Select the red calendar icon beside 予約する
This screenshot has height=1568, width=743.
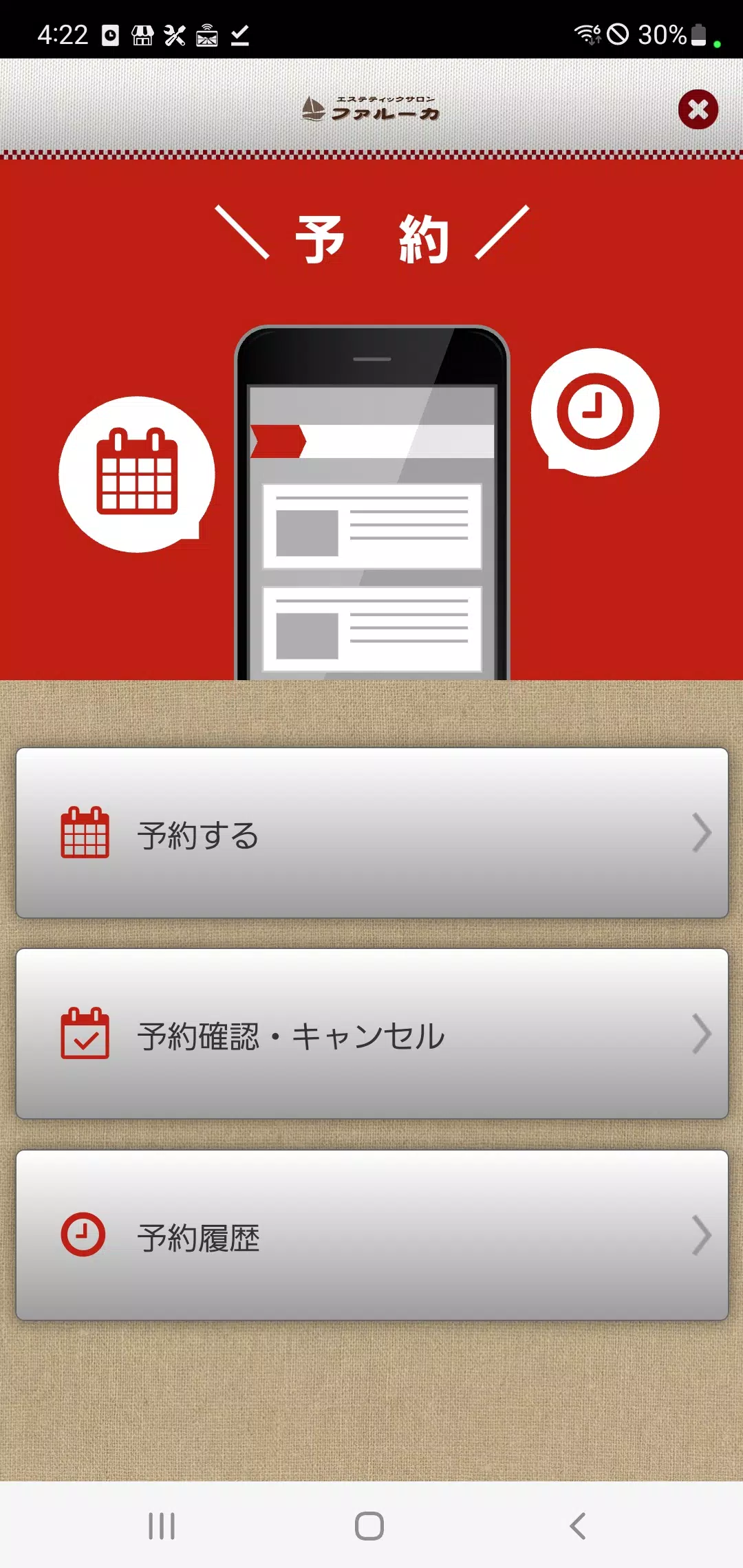click(x=84, y=834)
